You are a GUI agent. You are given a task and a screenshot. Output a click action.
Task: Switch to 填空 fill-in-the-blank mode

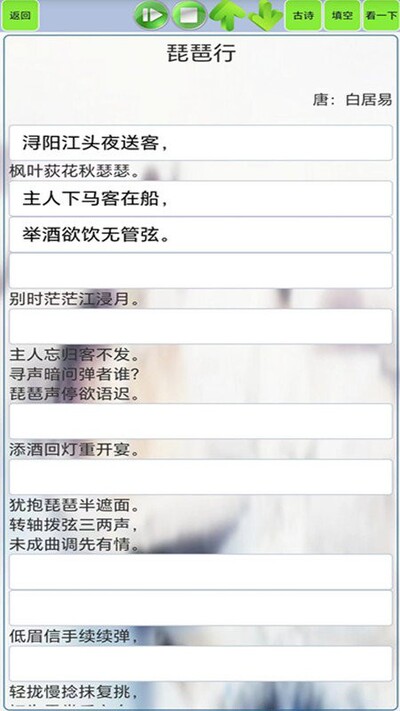[342, 15]
